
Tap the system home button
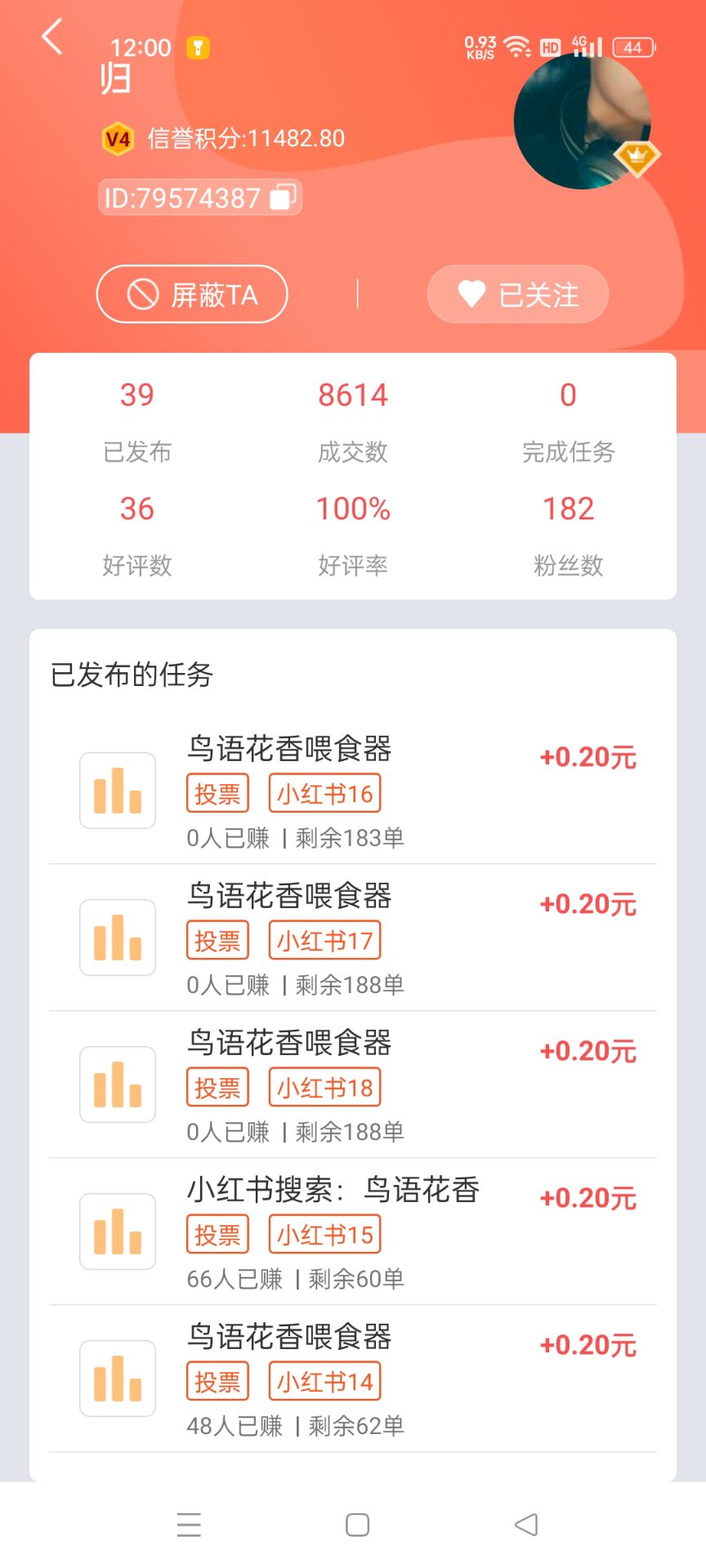point(357,1525)
